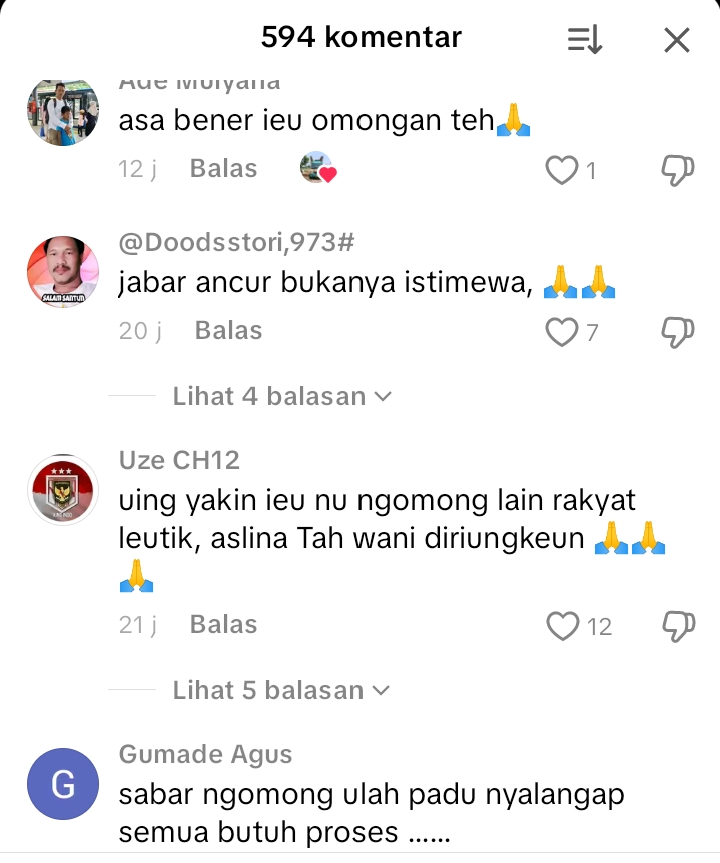Screen dimensions: 720x863
Task: Open Uze CH12's profile avatar
Action: coord(62,490)
